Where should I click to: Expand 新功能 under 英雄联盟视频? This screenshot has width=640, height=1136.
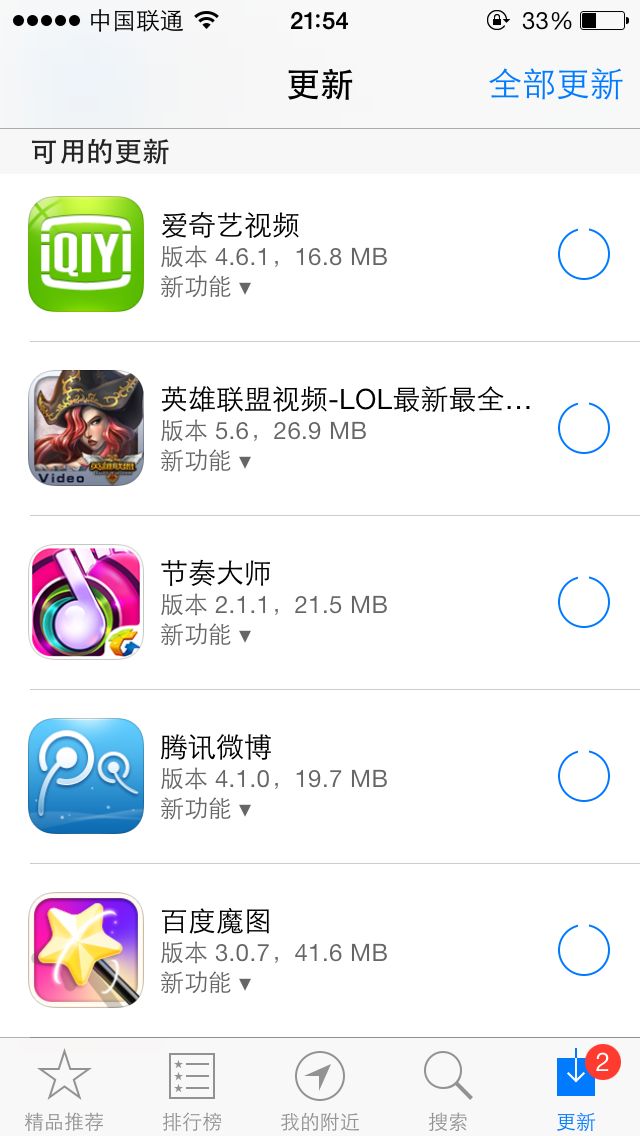(206, 462)
